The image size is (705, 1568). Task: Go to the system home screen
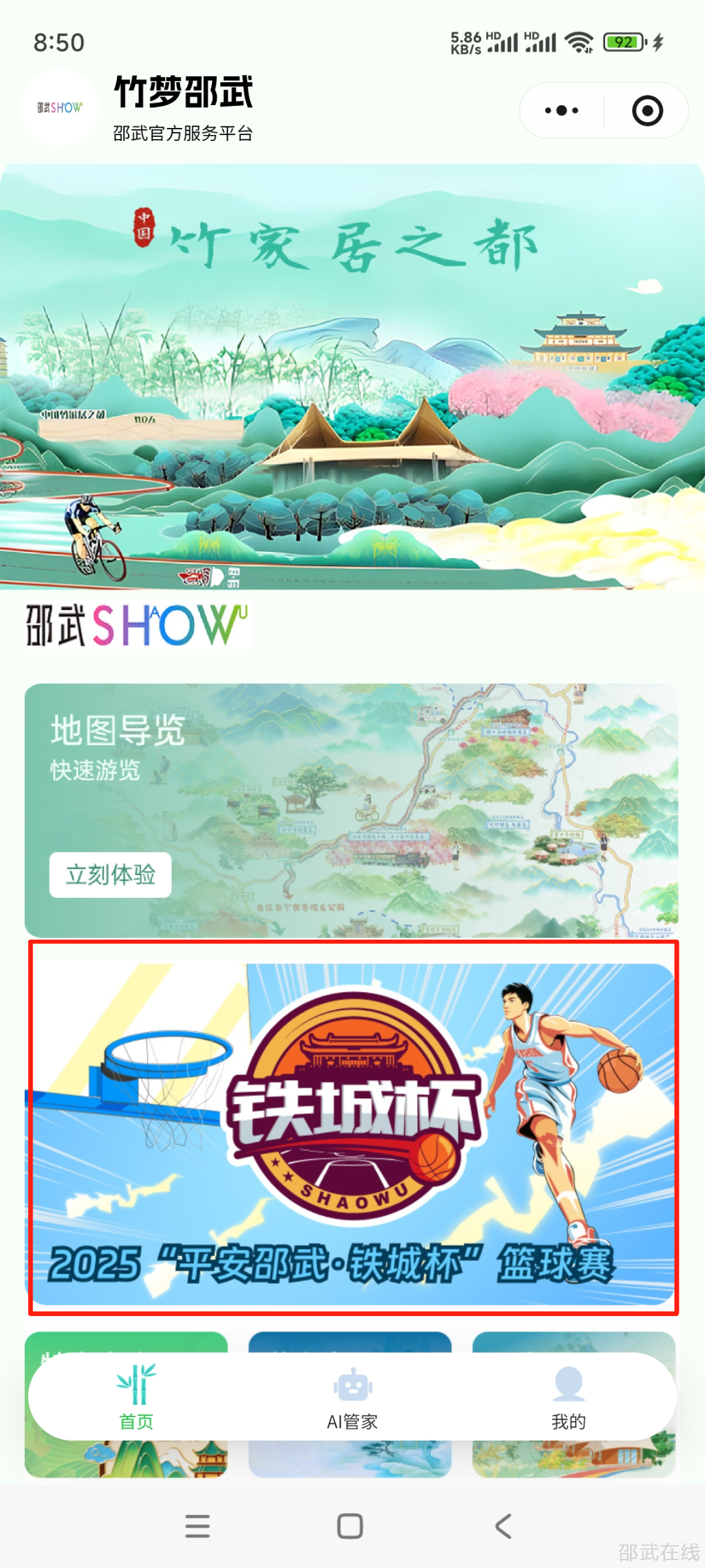(x=351, y=1526)
